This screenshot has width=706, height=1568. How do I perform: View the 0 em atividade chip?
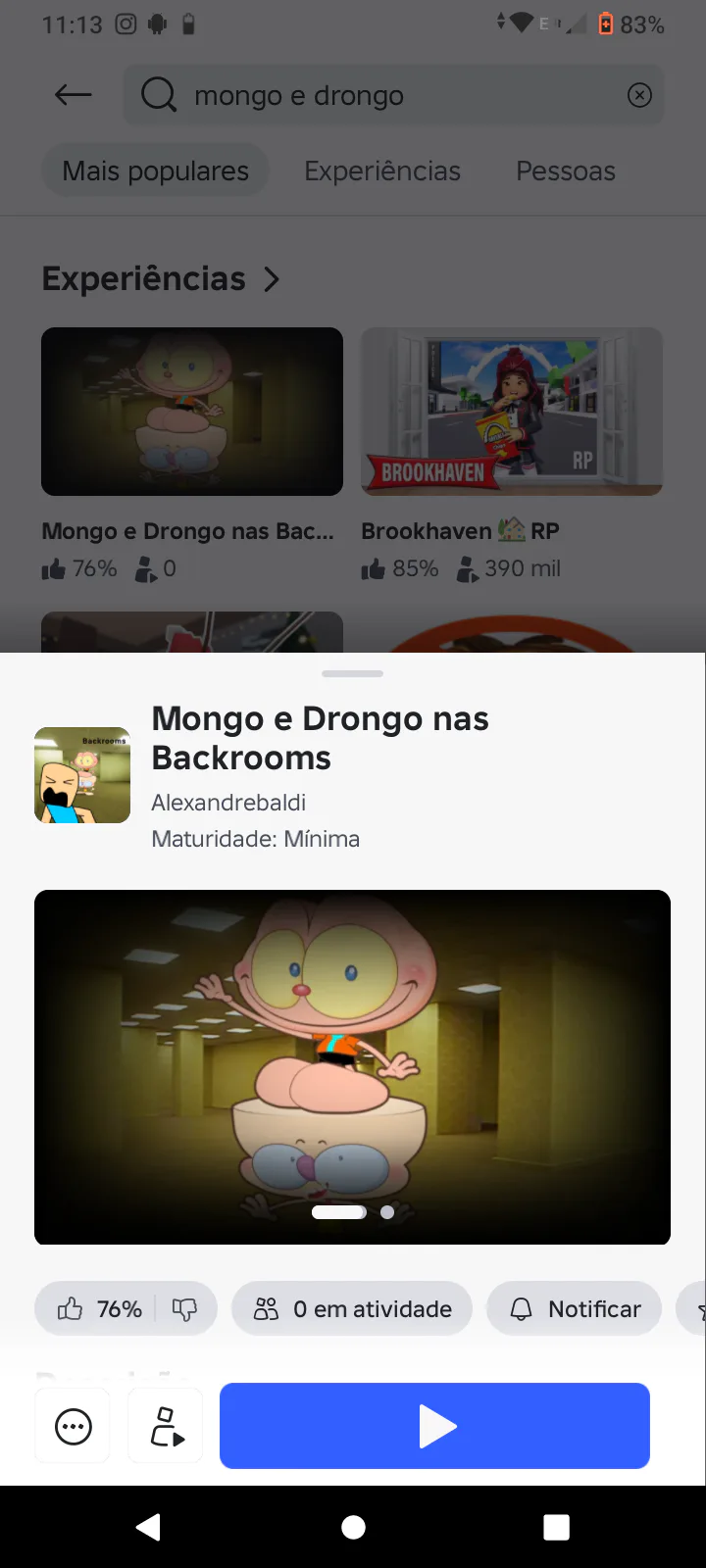point(352,1309)
